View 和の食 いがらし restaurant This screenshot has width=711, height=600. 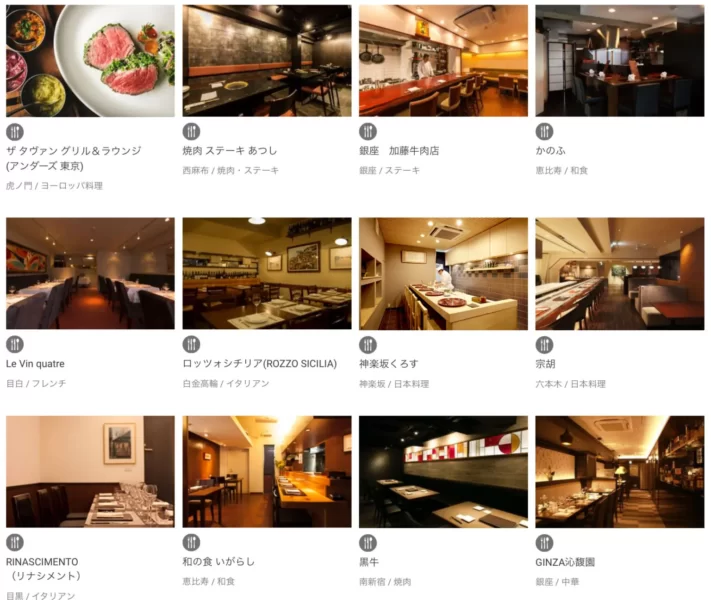tap(266, 471)
